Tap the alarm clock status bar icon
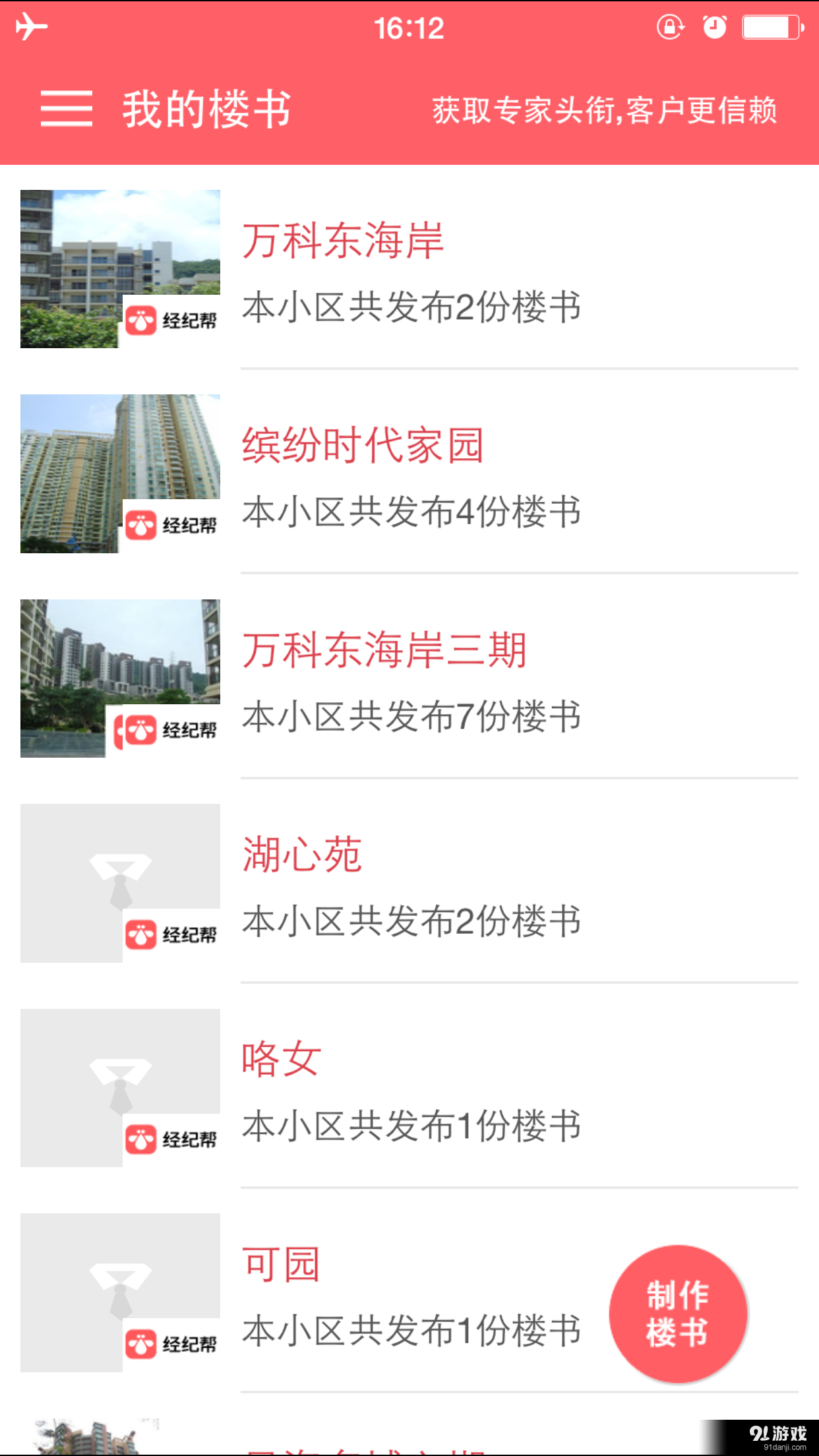The width and height of the screenshot is (819, 1456). tap(715, 28)
